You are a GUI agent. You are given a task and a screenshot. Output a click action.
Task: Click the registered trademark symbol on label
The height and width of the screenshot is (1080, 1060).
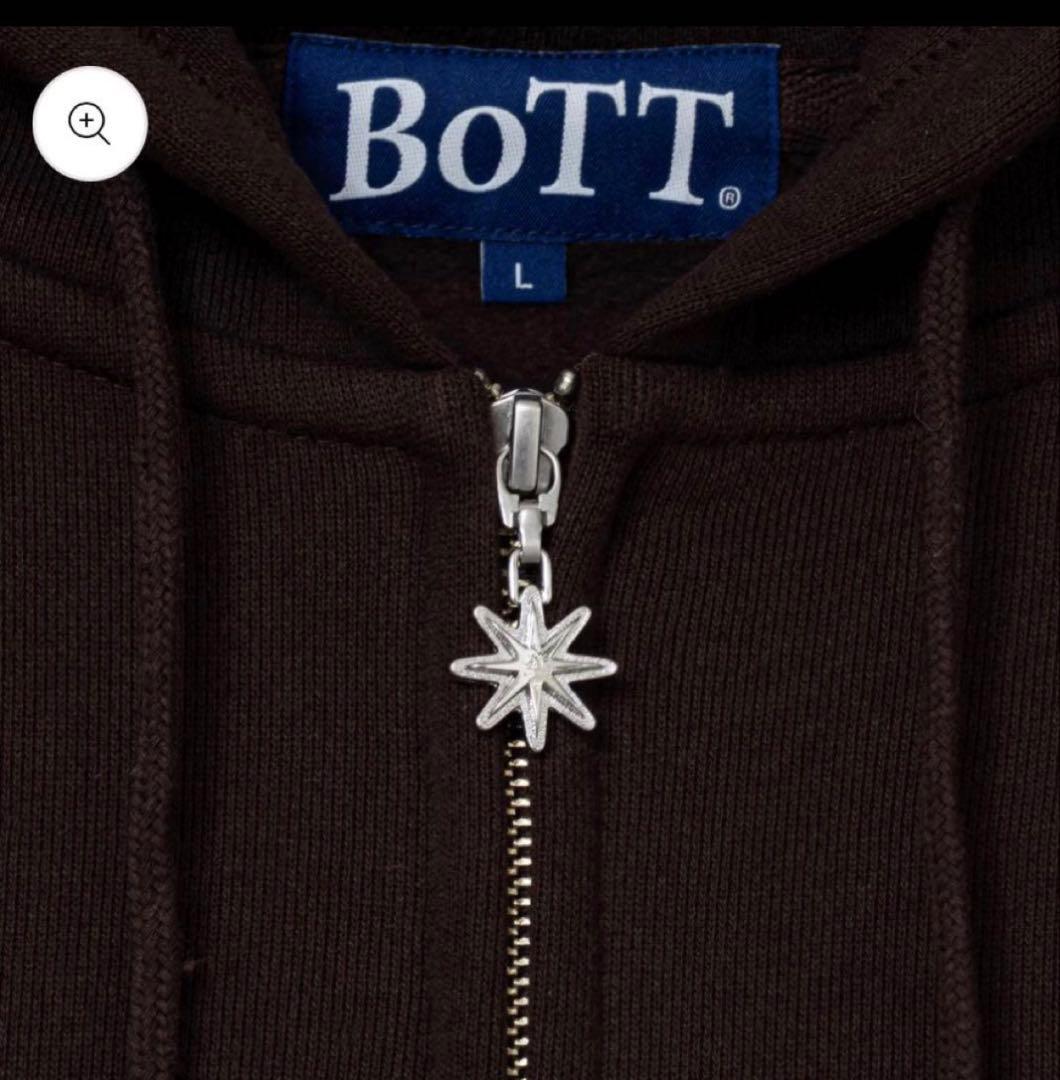point(731,196)
